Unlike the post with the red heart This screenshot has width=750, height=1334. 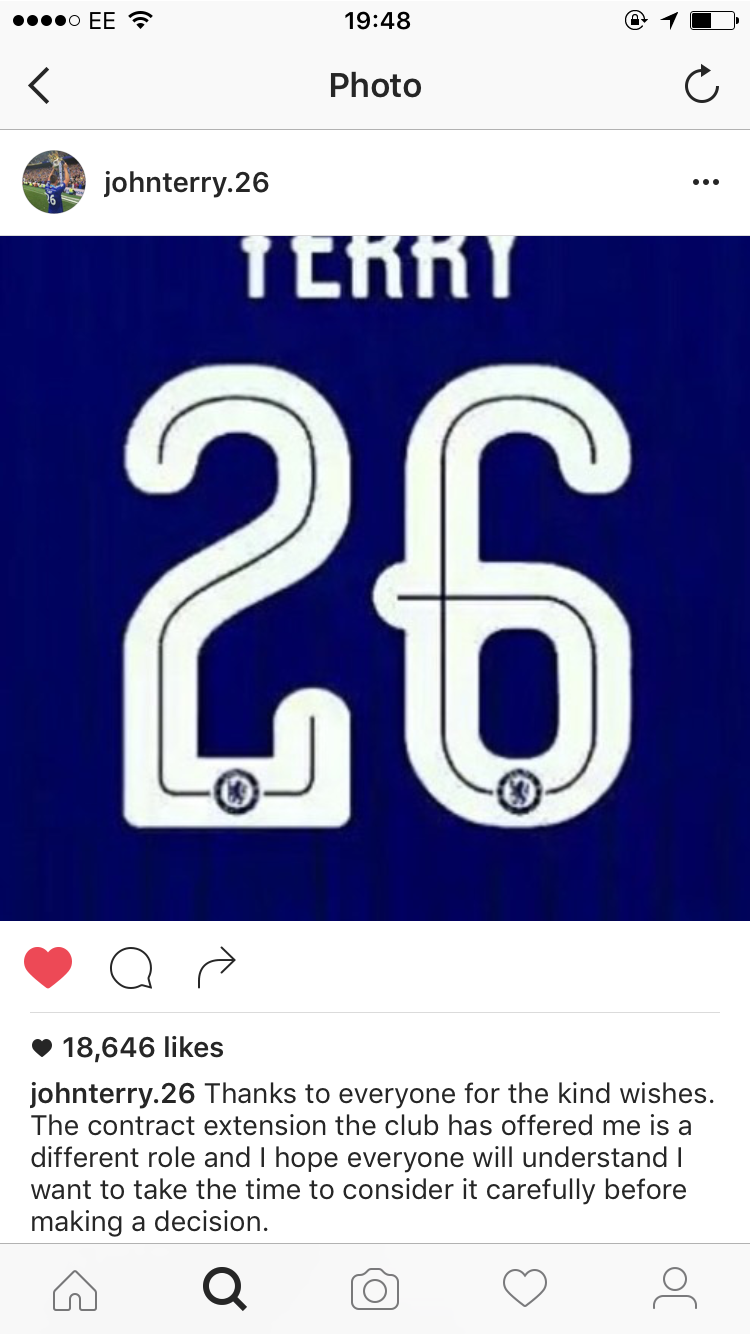point(48,967)
